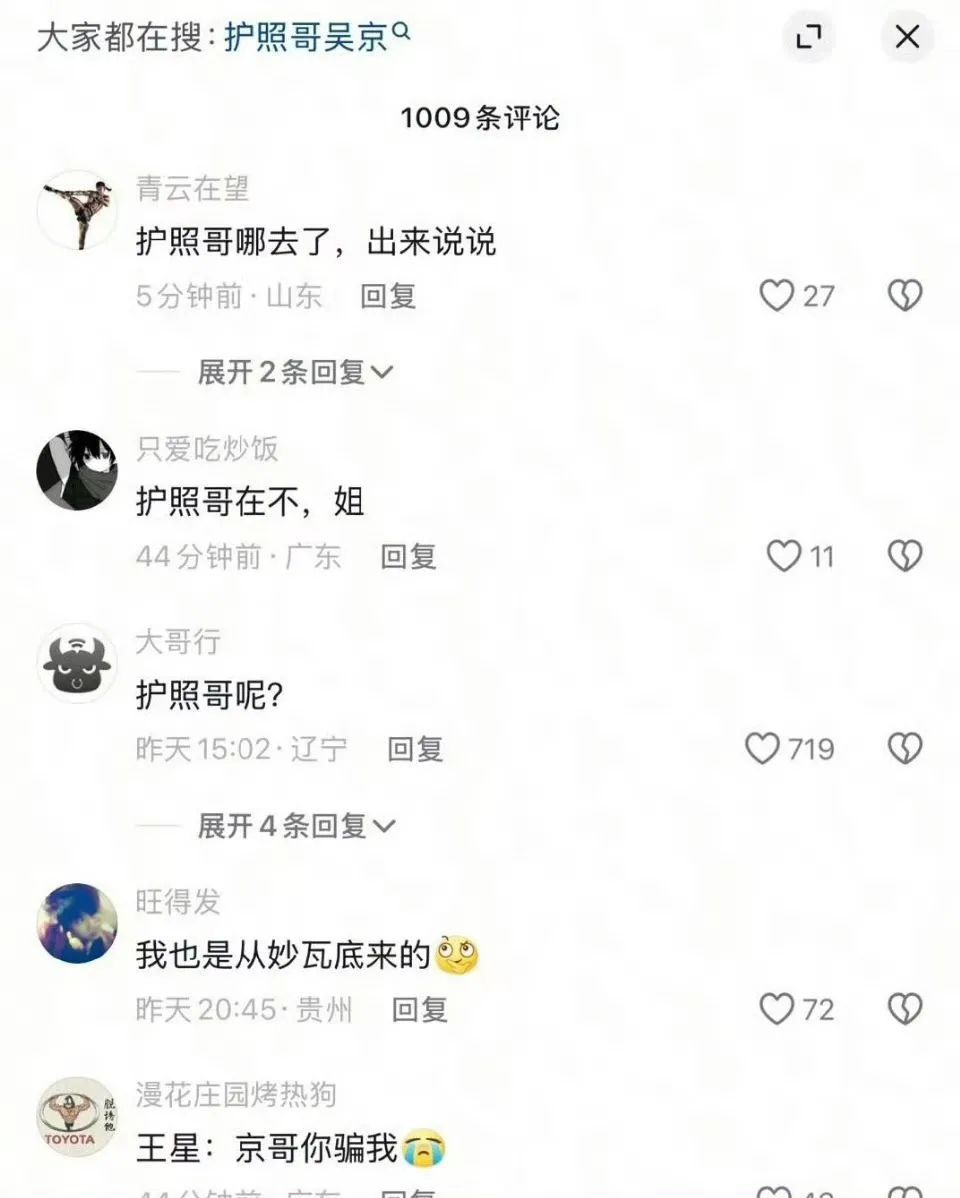
Task: Expand 4 replies under 大哥行's comment
Action: point(296,826)
